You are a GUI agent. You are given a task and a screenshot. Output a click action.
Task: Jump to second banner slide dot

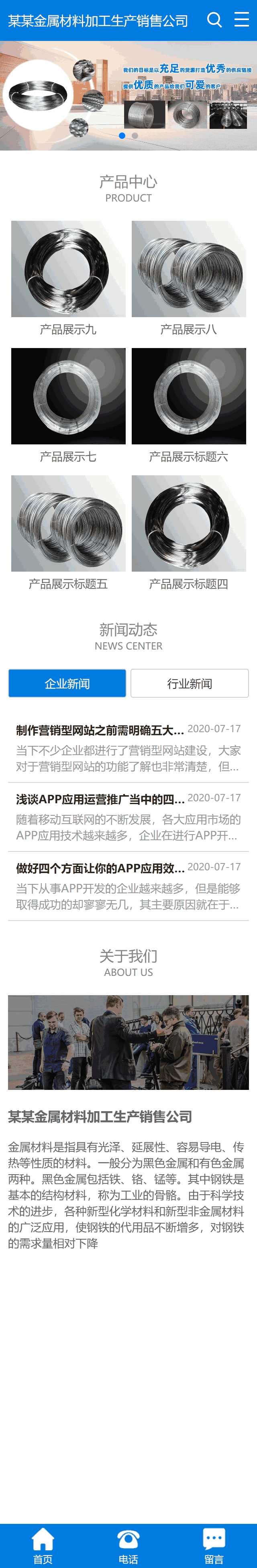[135, 136]
